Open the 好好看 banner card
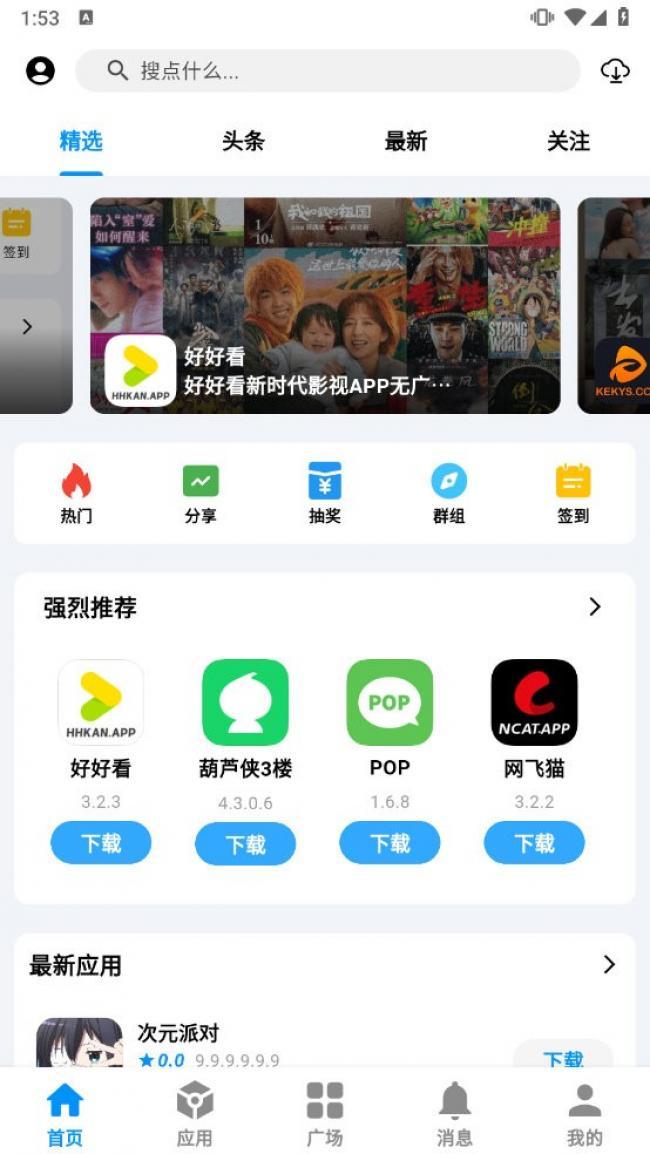 click(325, 305)
